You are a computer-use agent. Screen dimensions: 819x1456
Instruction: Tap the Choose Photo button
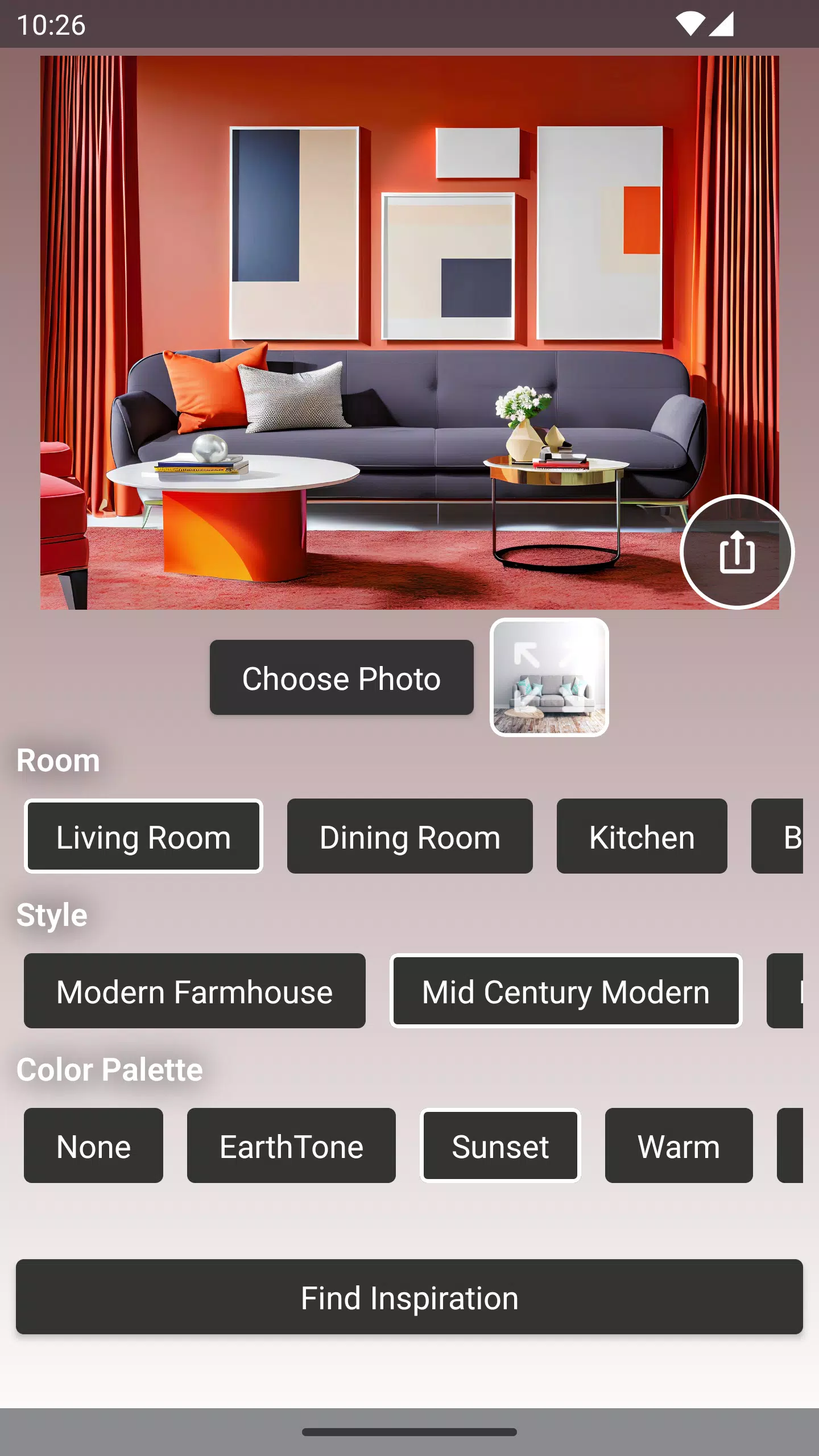[x=341, y=678]
